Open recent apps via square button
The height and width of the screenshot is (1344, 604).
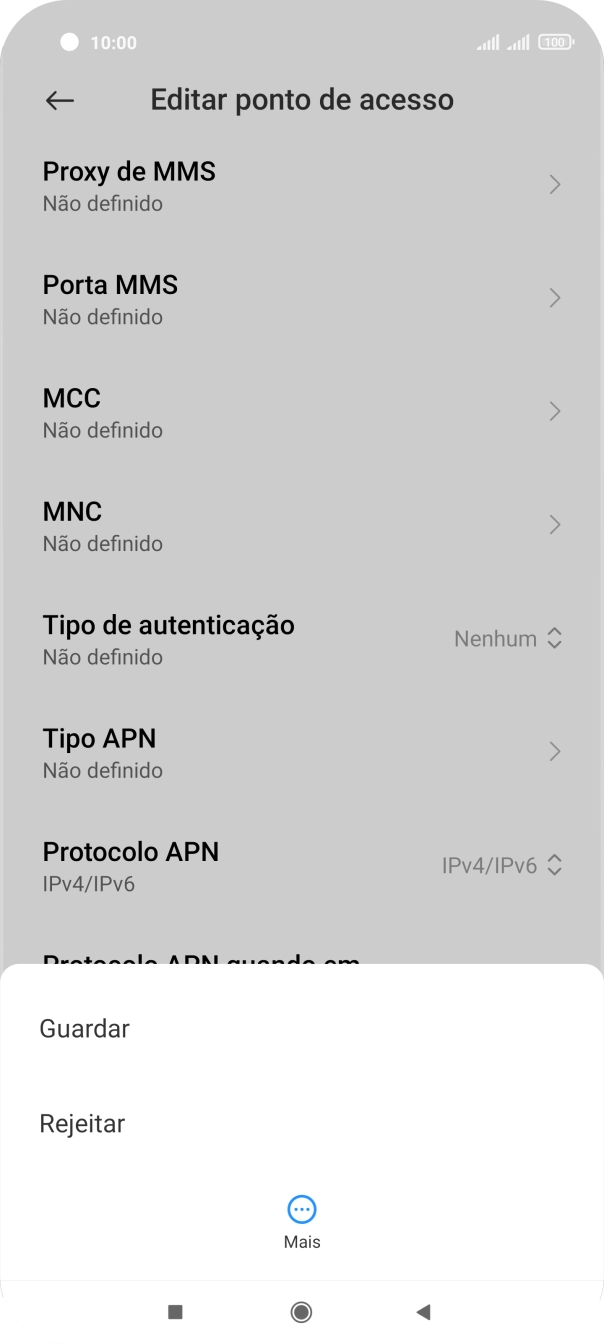click(175, 1312)
